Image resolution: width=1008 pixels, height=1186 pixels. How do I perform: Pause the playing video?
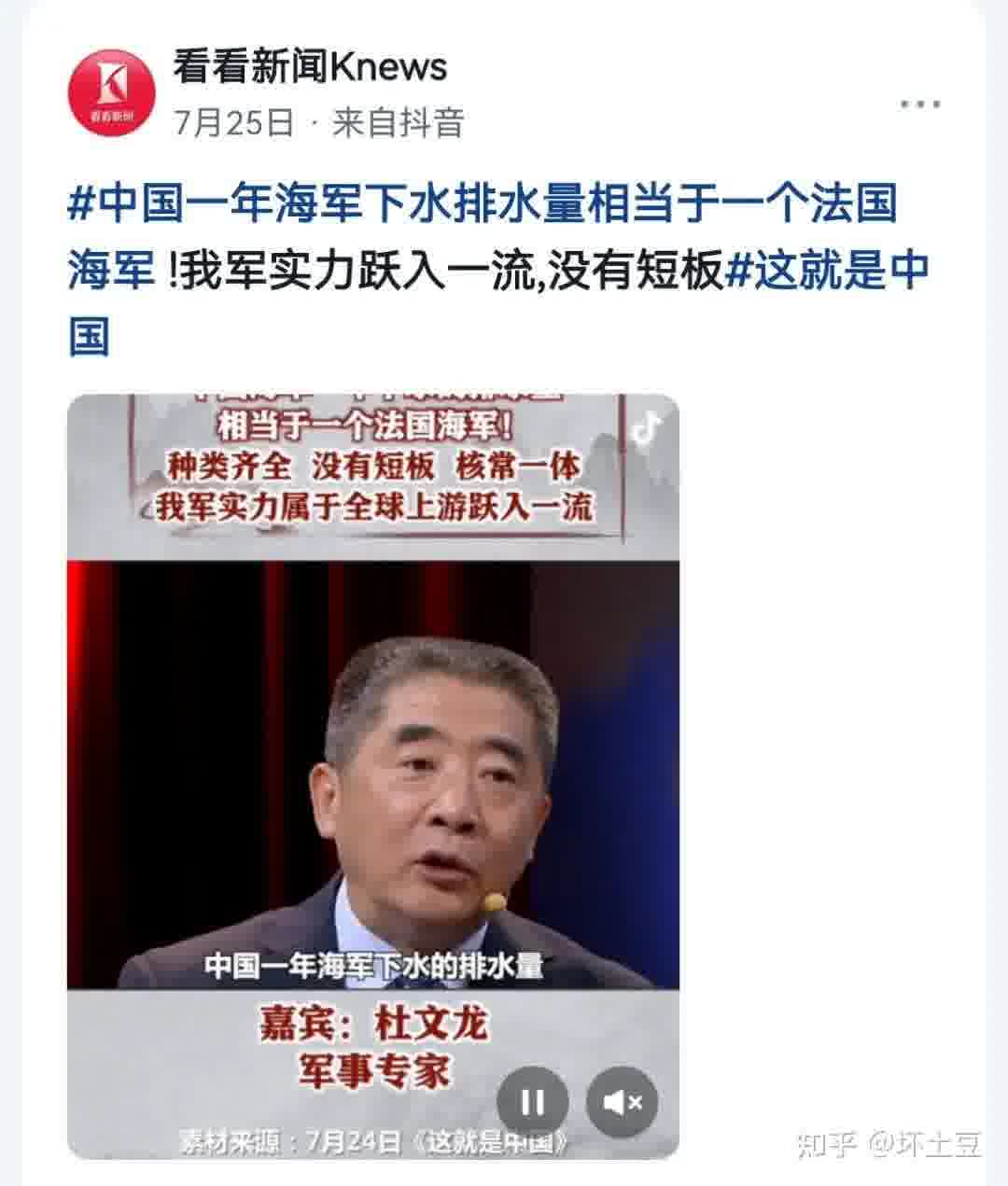pyautogui.click(x=532, y=1102)
